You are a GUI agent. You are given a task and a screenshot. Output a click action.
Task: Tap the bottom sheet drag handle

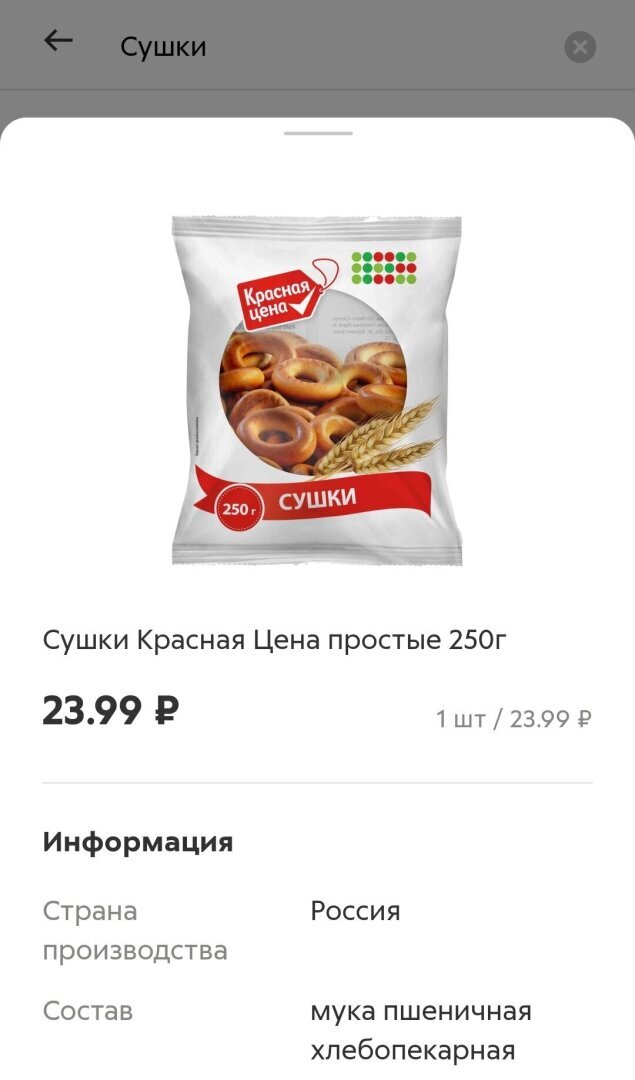point(317,133)
